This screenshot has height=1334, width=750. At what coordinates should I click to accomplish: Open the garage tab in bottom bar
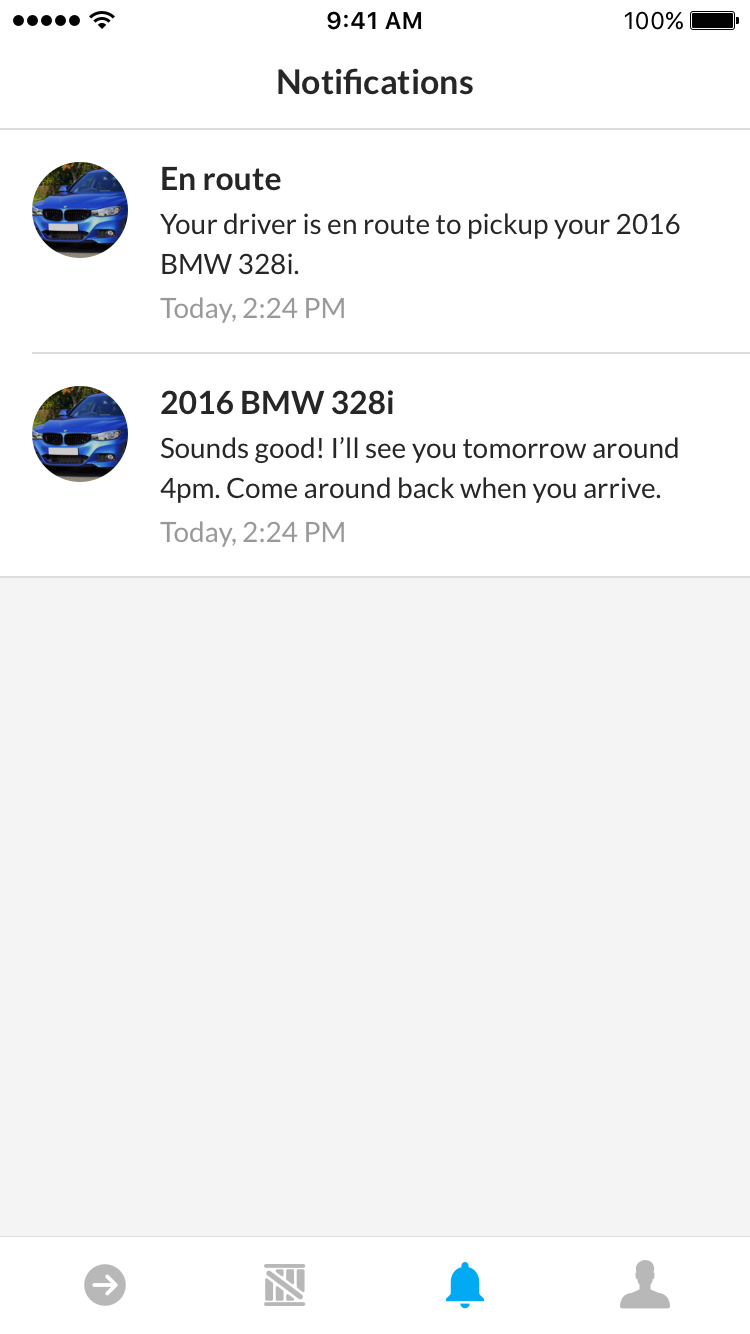285,1285
